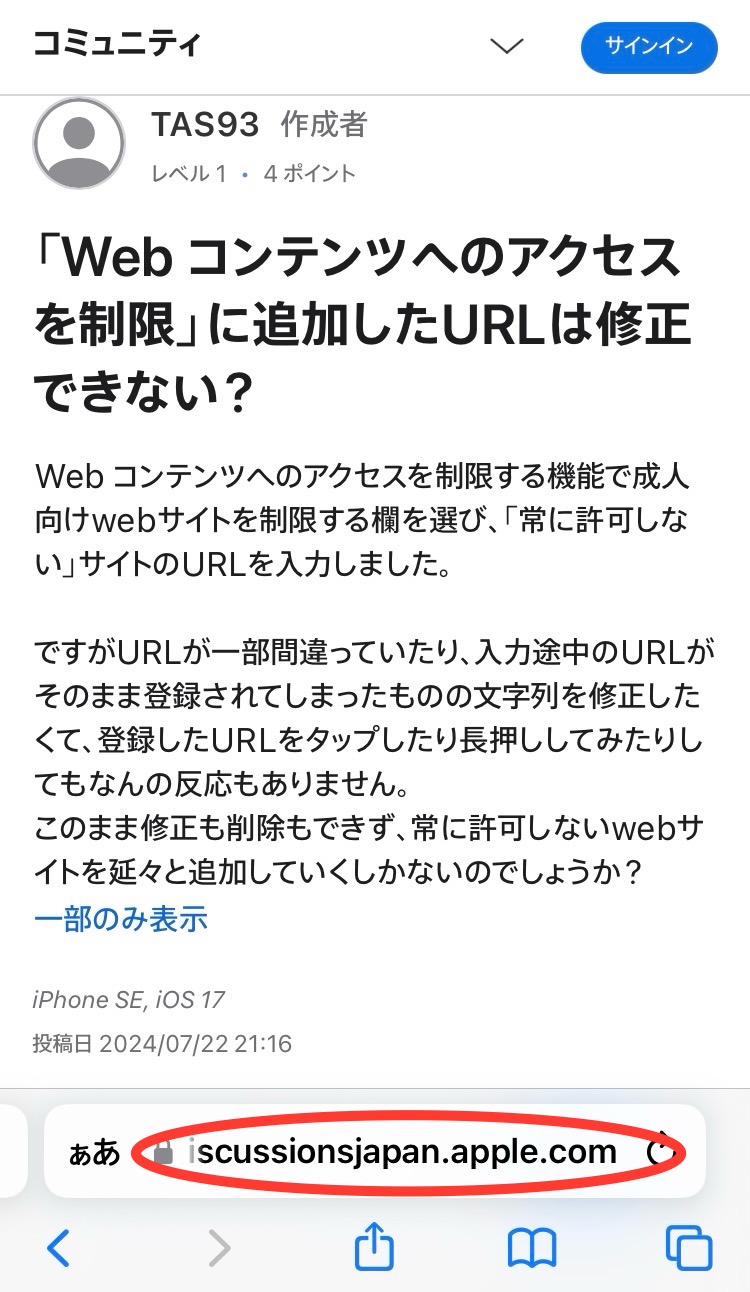Expand the コミュニティ dropdown chevron
750x1292 pixels.
tap(507, 46)
